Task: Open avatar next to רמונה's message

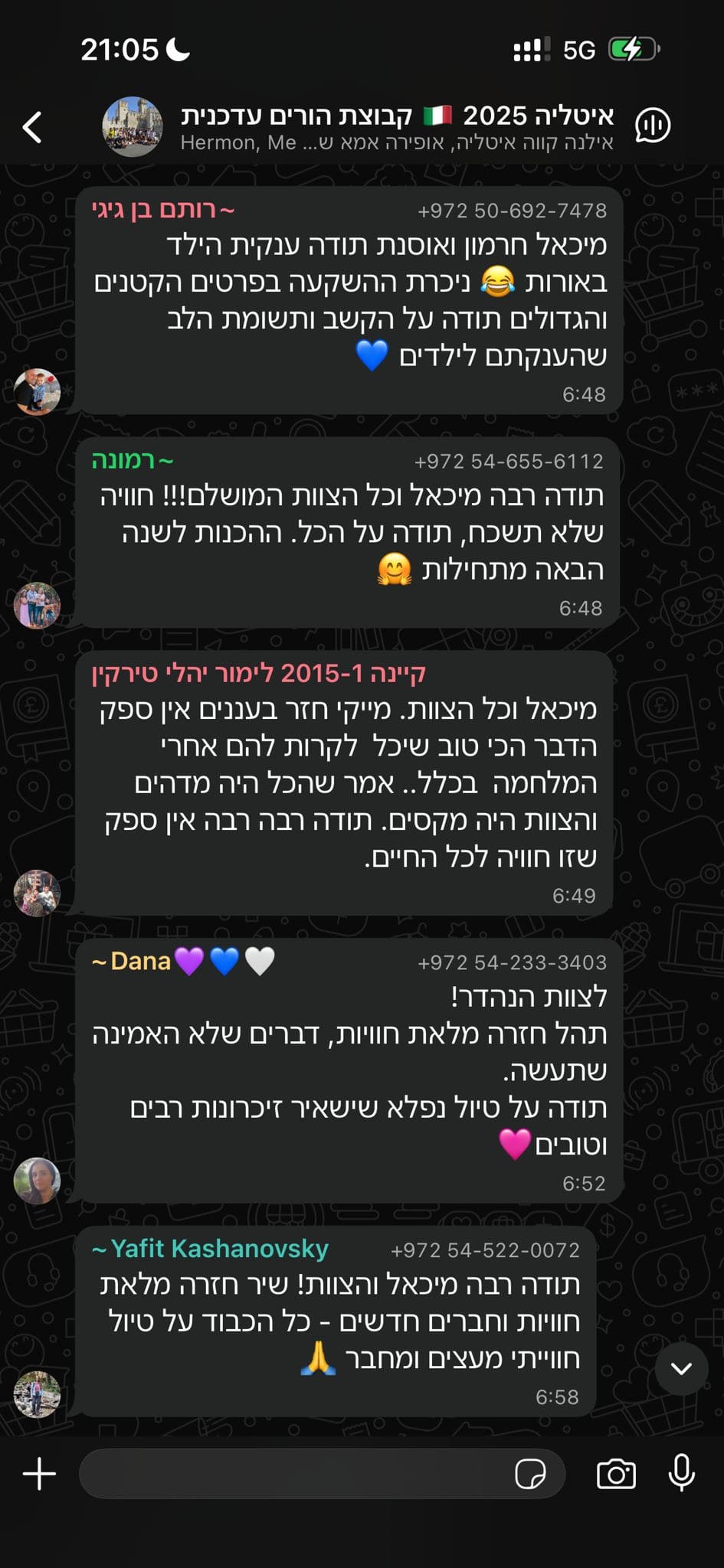Action: pos(37,605)
